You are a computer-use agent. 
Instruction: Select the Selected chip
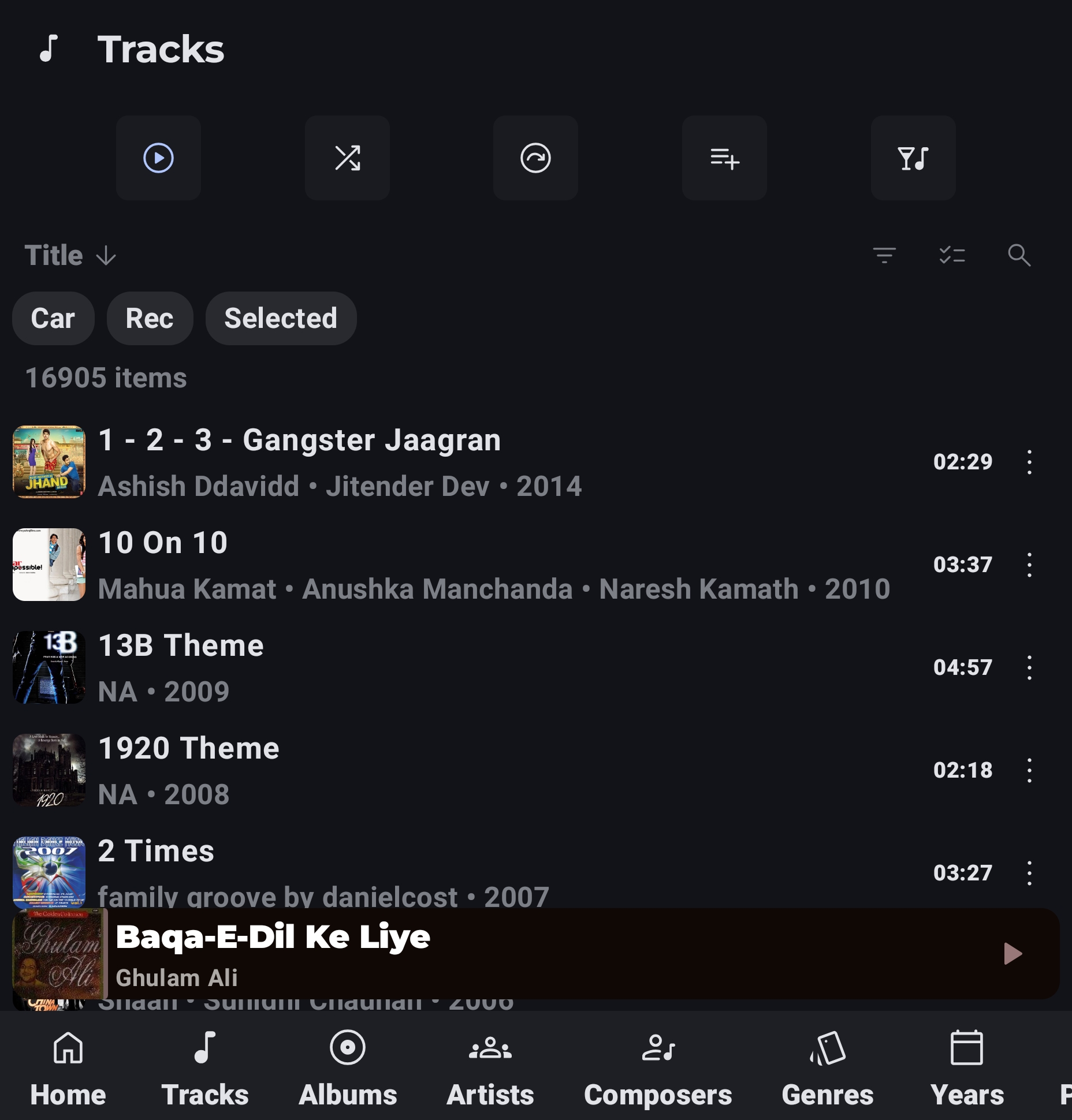pyautogui.click(x=281, y=318)
